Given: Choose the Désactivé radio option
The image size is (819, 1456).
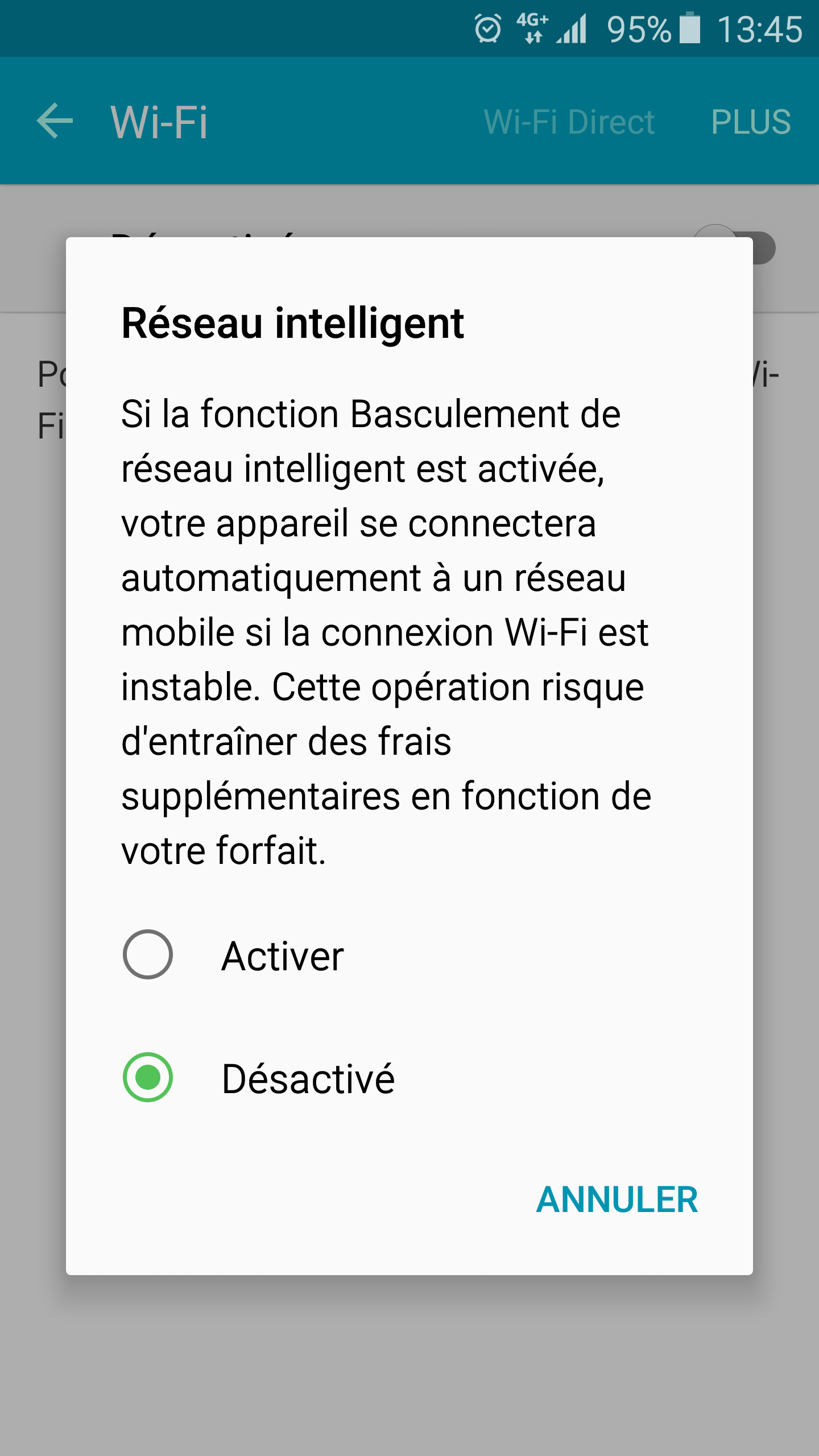Looking at the screenshot, I should click(x=148, y=1077).
